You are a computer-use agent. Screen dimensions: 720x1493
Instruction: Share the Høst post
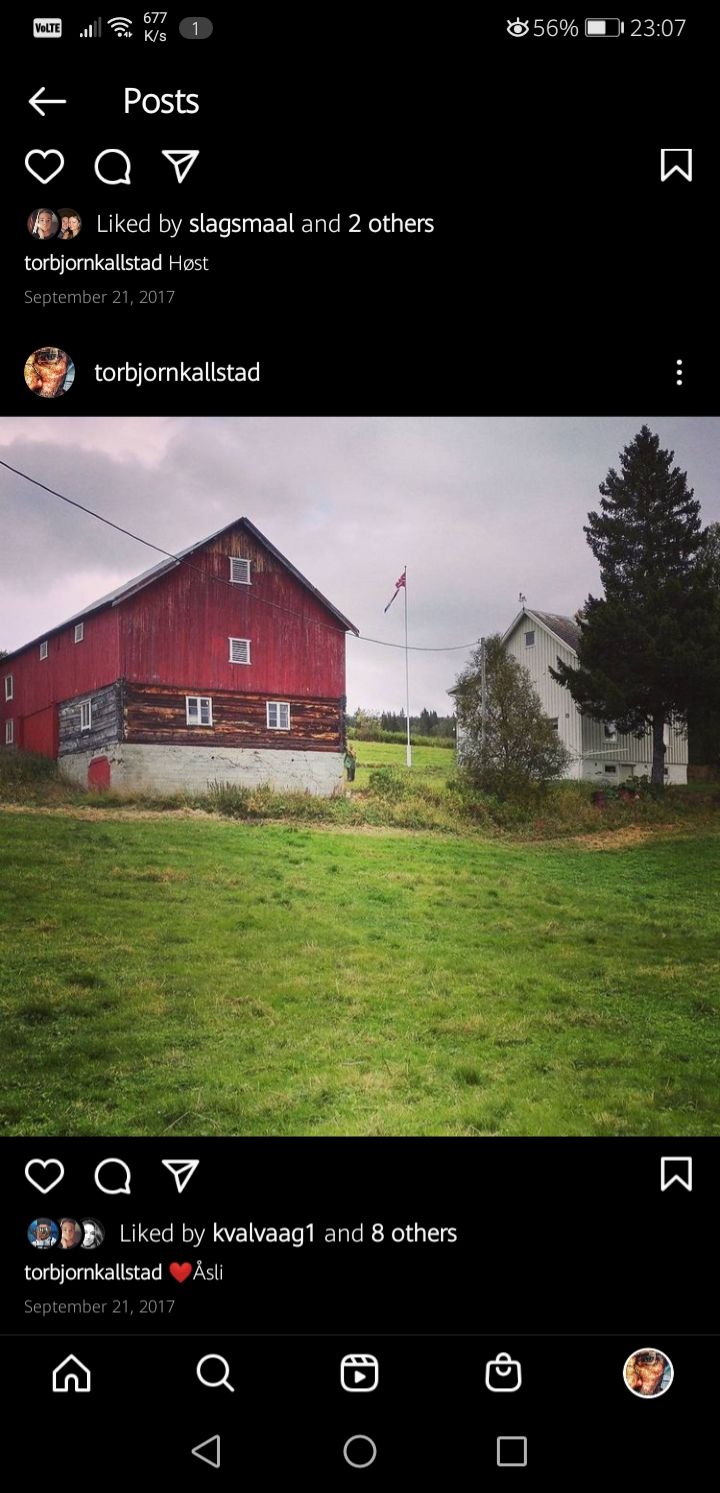coord(180,166)
